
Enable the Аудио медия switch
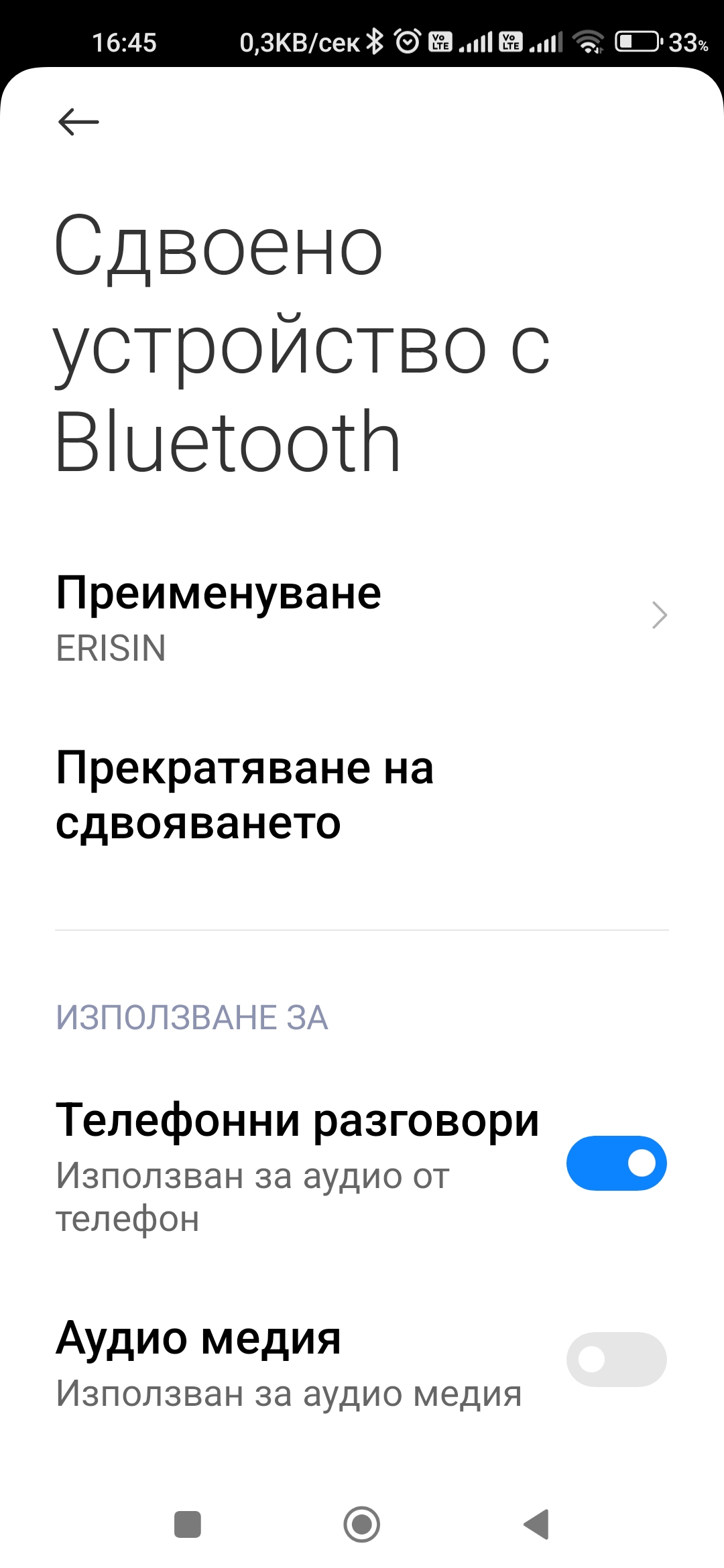(616, 1359)
